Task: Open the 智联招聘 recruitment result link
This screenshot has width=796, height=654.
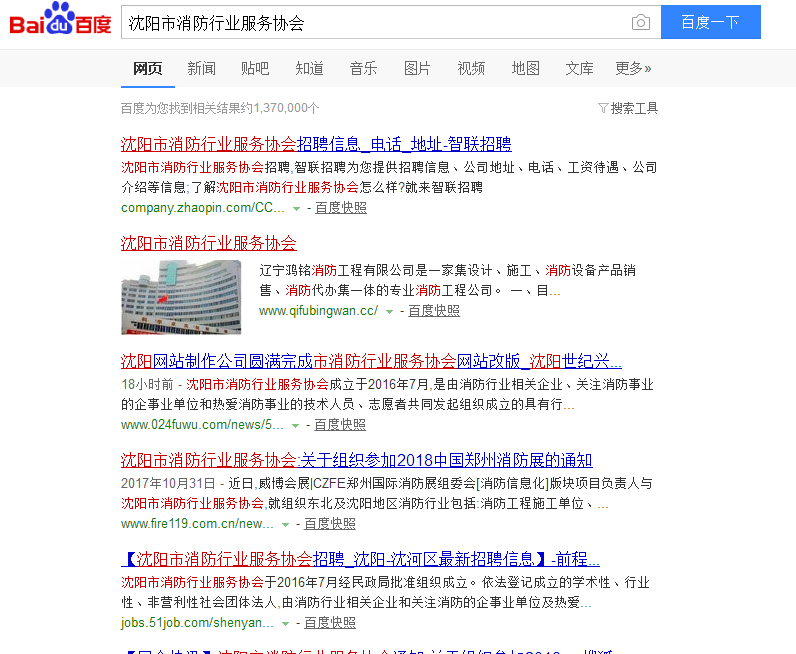Action: [x=316, y=143]
